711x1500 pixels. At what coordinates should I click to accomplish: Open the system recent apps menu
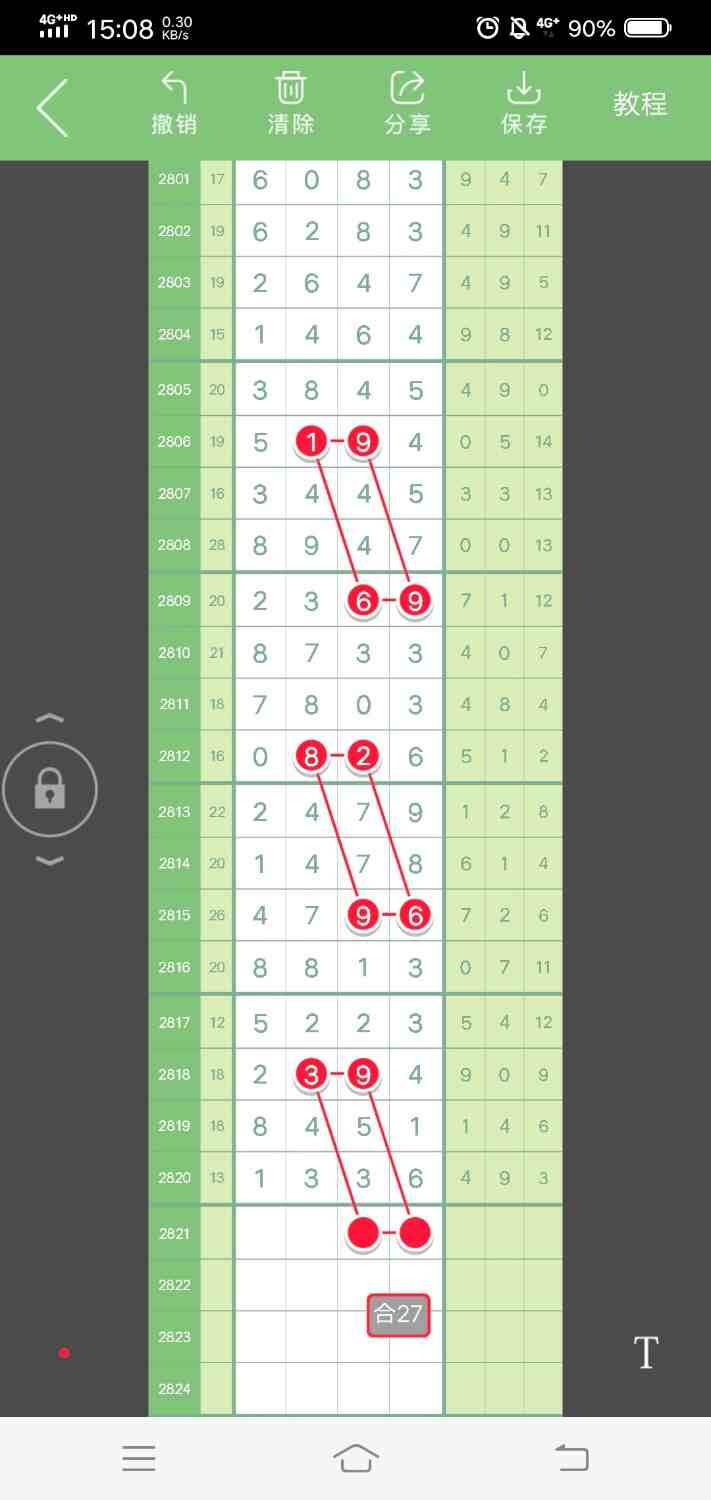click(x=139, y=1459)
